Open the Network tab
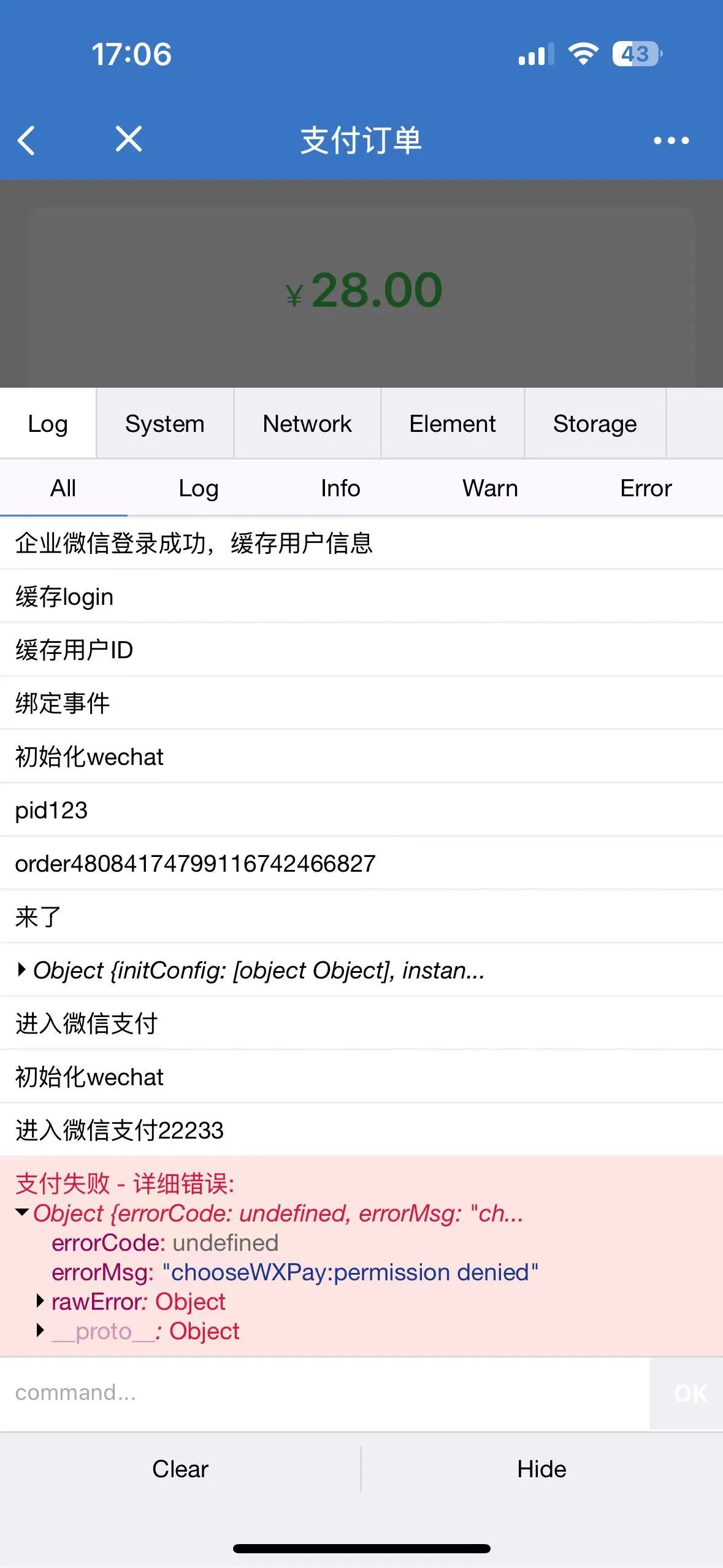 coord(307,423)
